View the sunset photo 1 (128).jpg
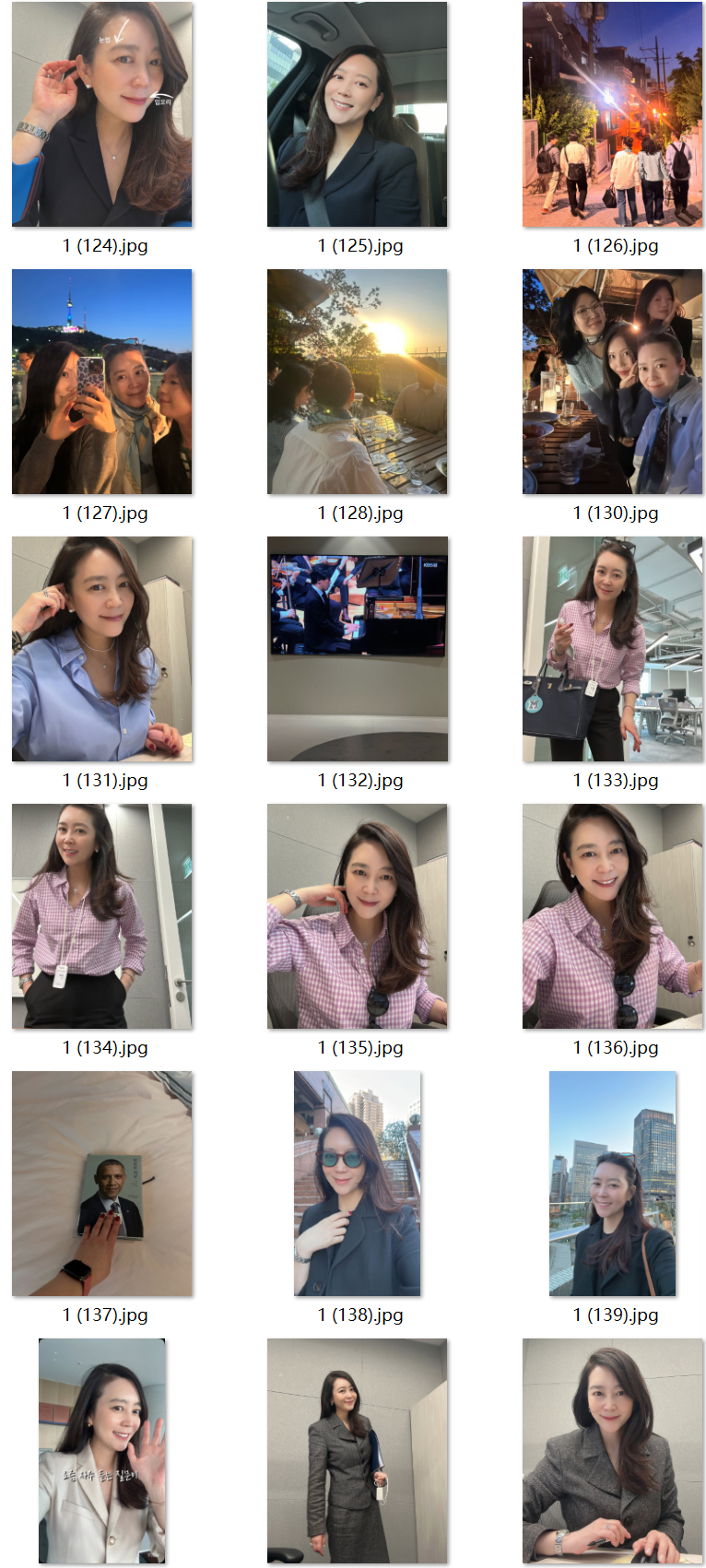This screenshot has width=706, height=1568. coord(357,382)
